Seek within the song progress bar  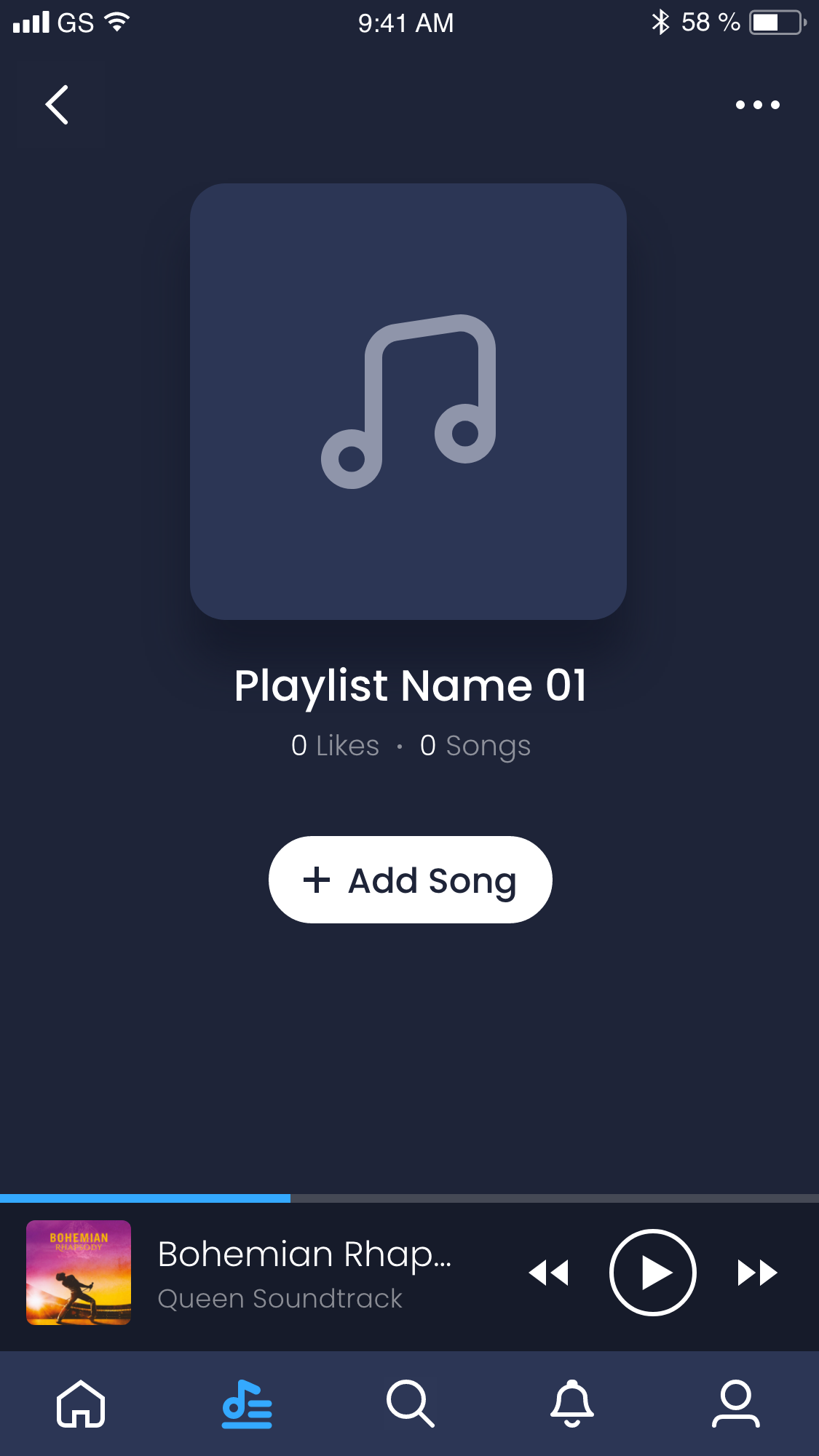coord(409,1198)
